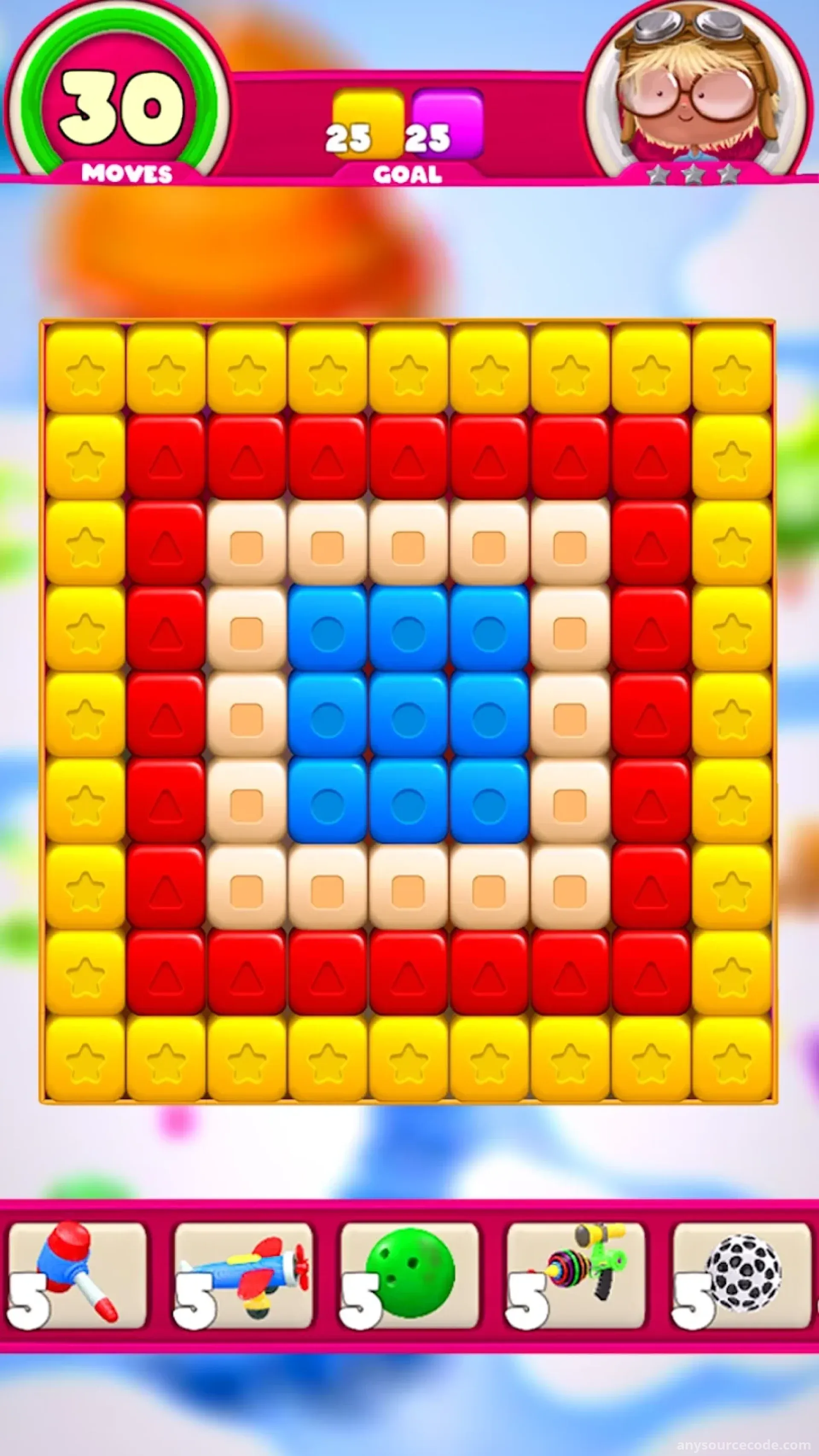This screenshot has height=1456, width=819.
Task: Choose the black-and-white ball booster
Action: tap(741, 1275)
